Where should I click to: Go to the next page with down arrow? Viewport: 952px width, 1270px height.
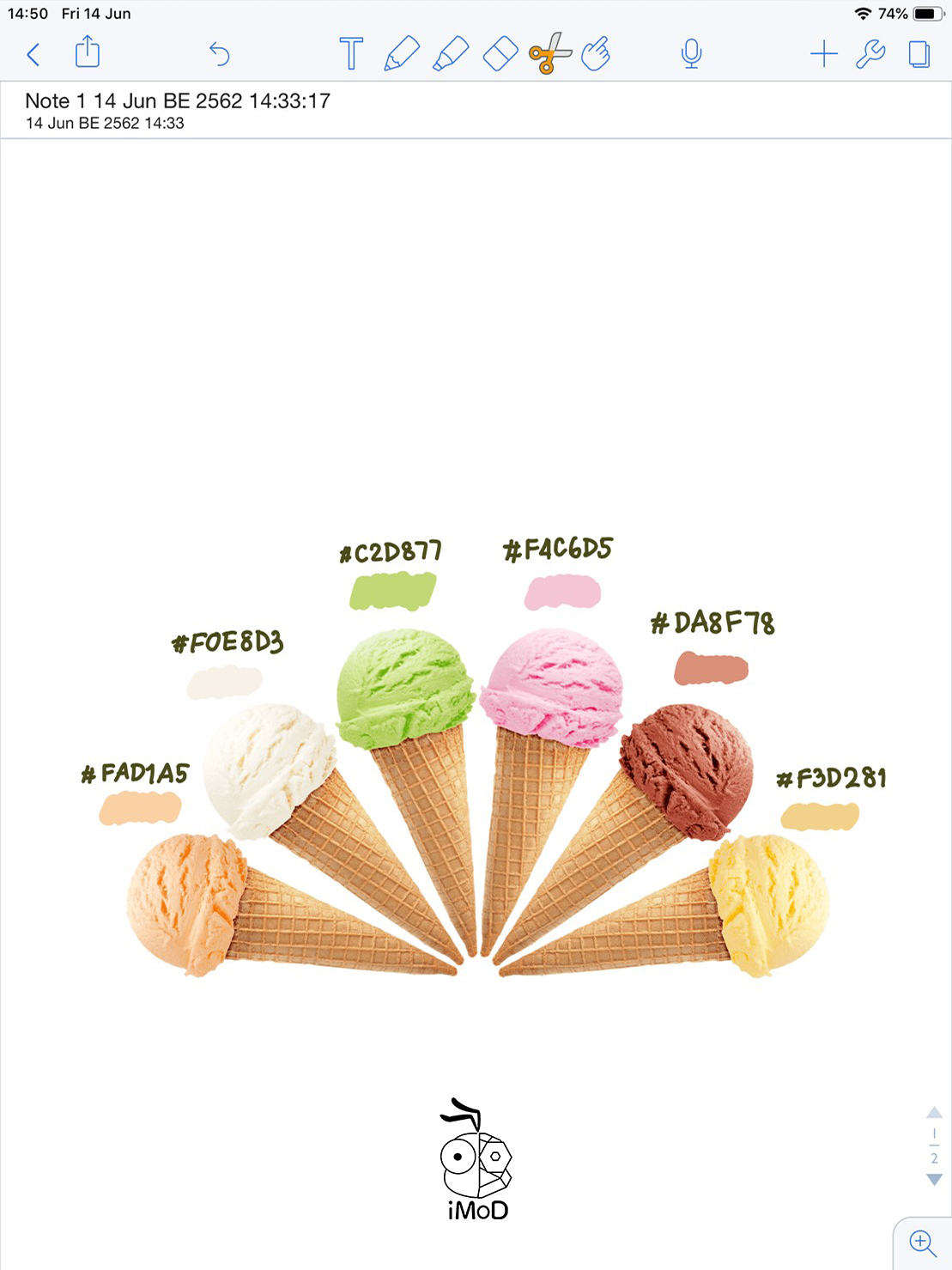tap(935, 1180)
